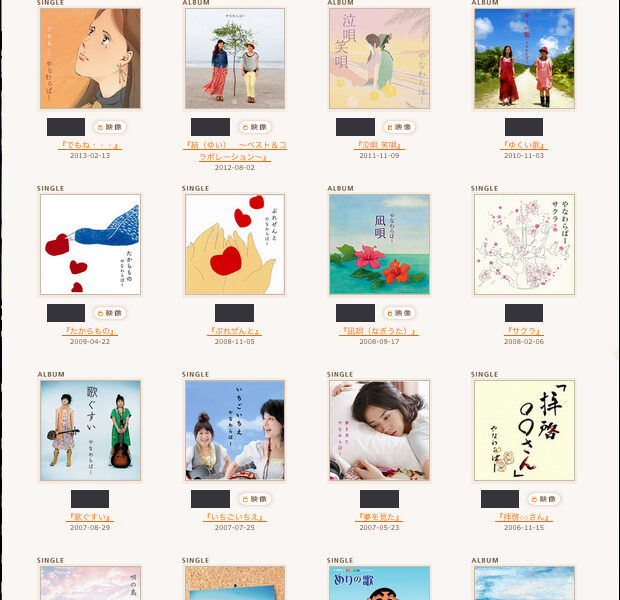Open the 『たからもの』 title link
Image resolution: width=620 pixels, height=600 pixels.
coord(90,331)
